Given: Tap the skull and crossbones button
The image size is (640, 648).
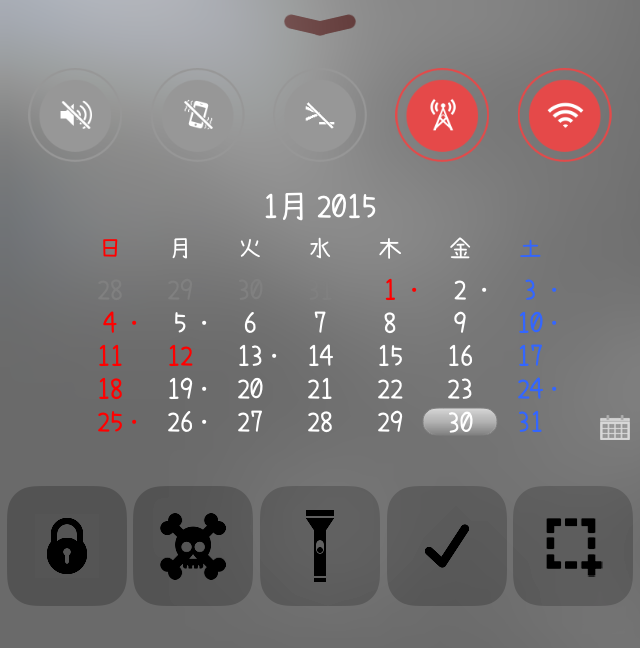Looking at the screenshot, I should [x=193, y=546].
